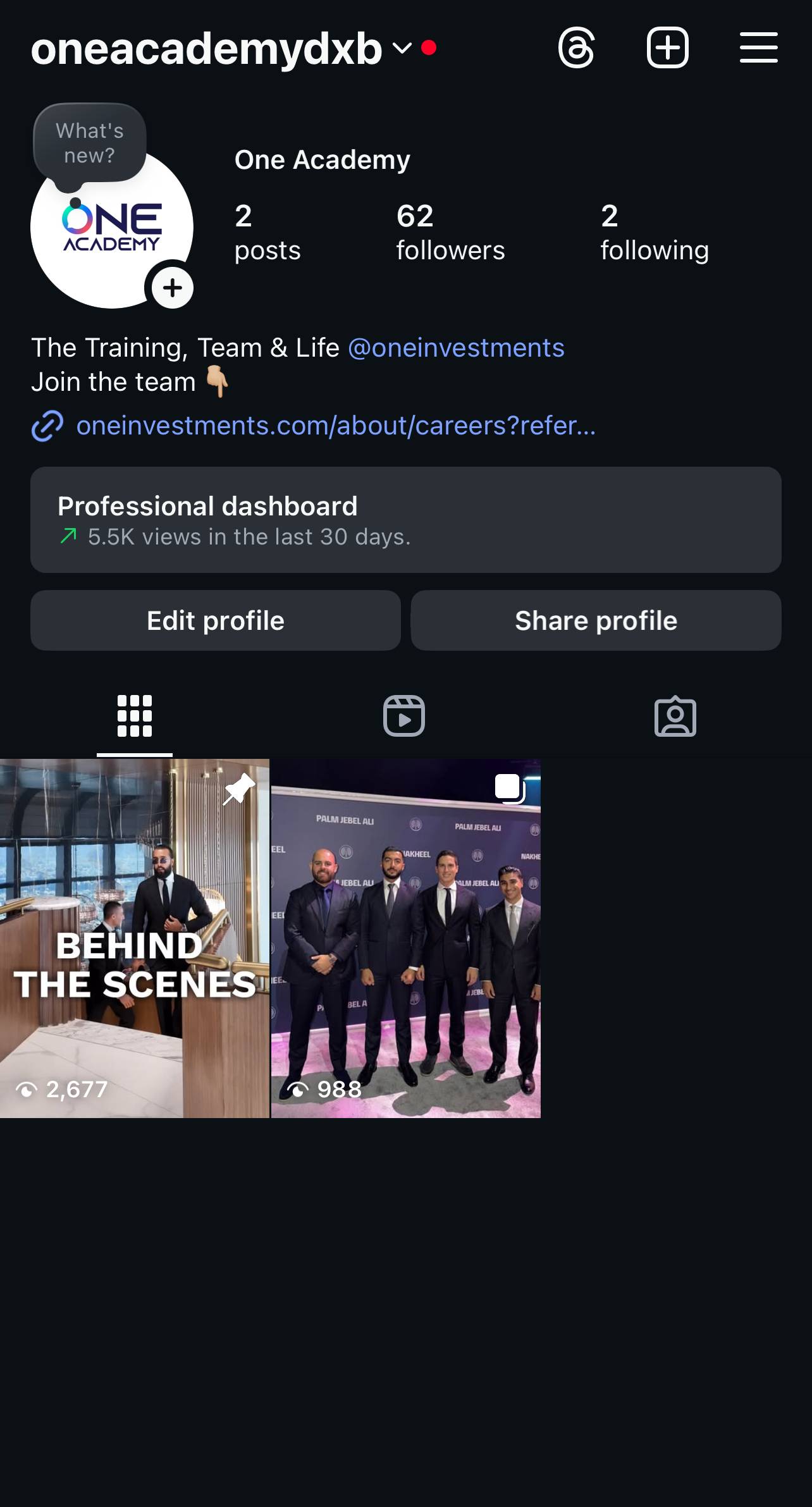Switch to the posts grid tab
Viewport: 812px width, 1507px height.
pyautogui.click(x=135, y=717)
